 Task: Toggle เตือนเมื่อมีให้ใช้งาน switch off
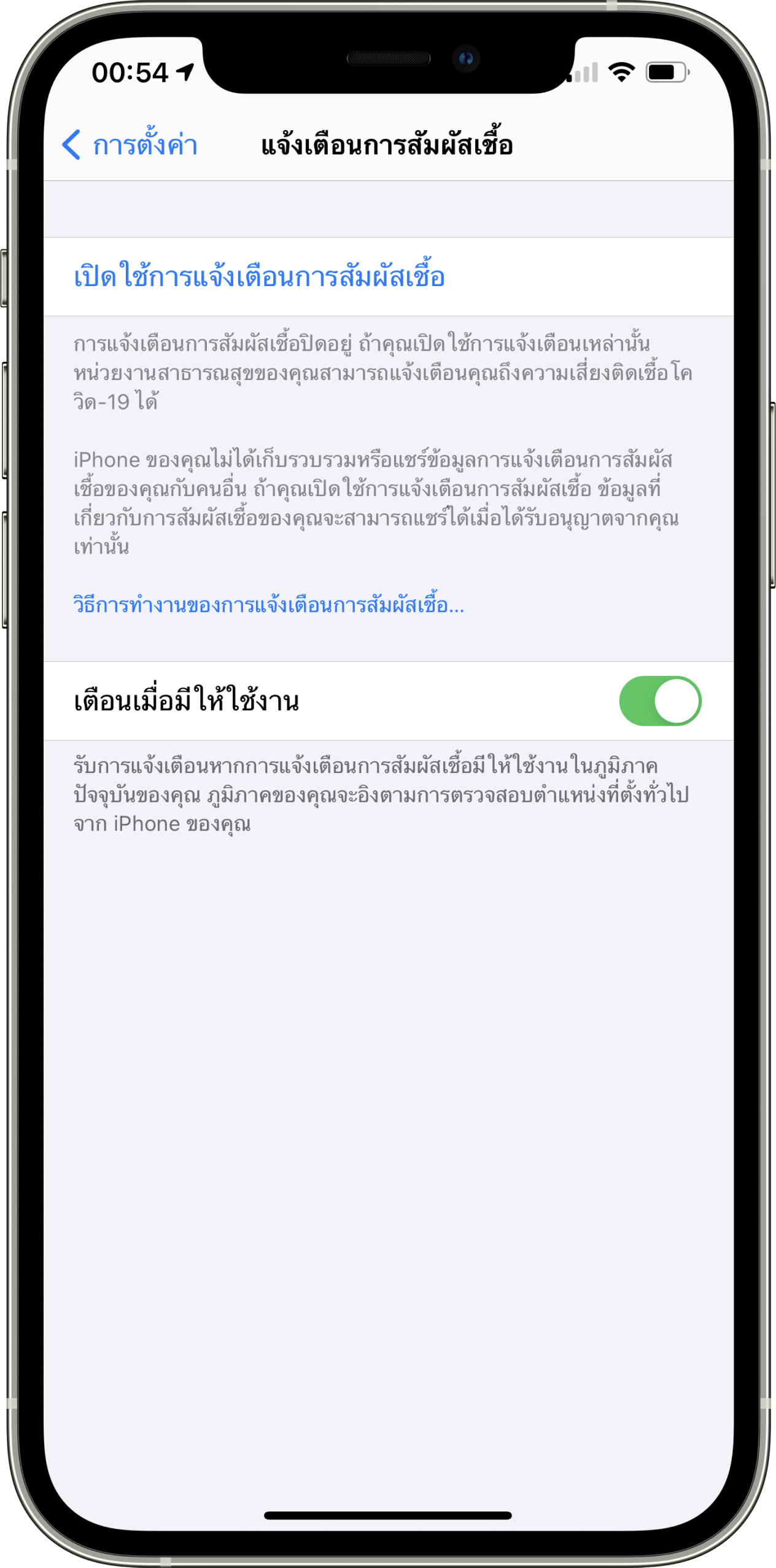click(x=659, y=701)
